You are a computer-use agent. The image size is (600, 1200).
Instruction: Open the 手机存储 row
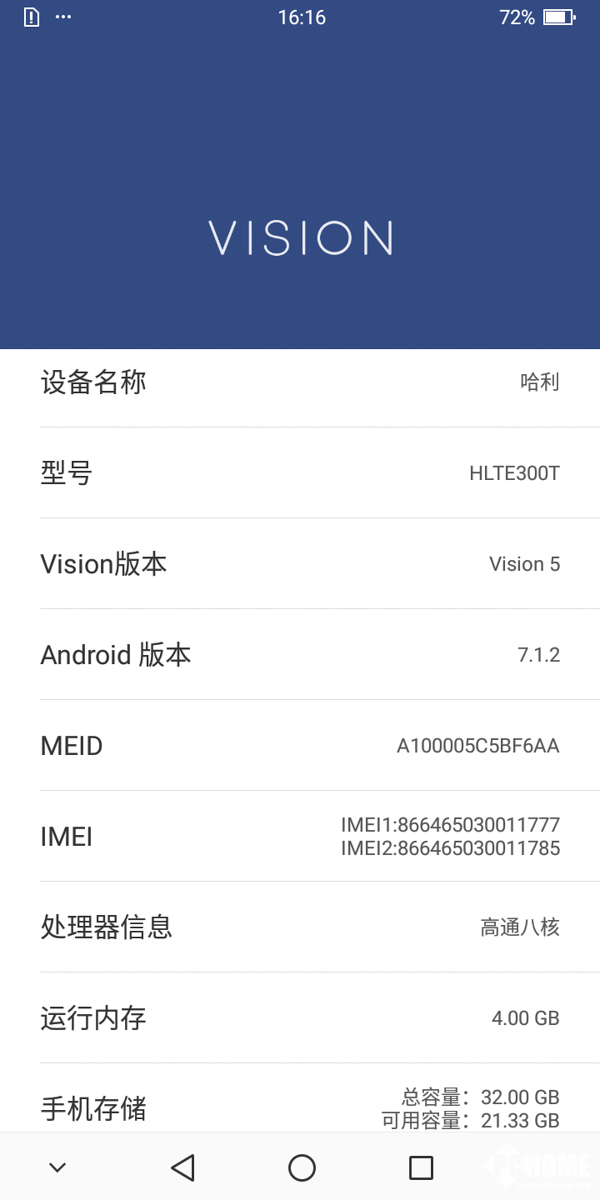pyautogui.click(x=300, y=1098)
